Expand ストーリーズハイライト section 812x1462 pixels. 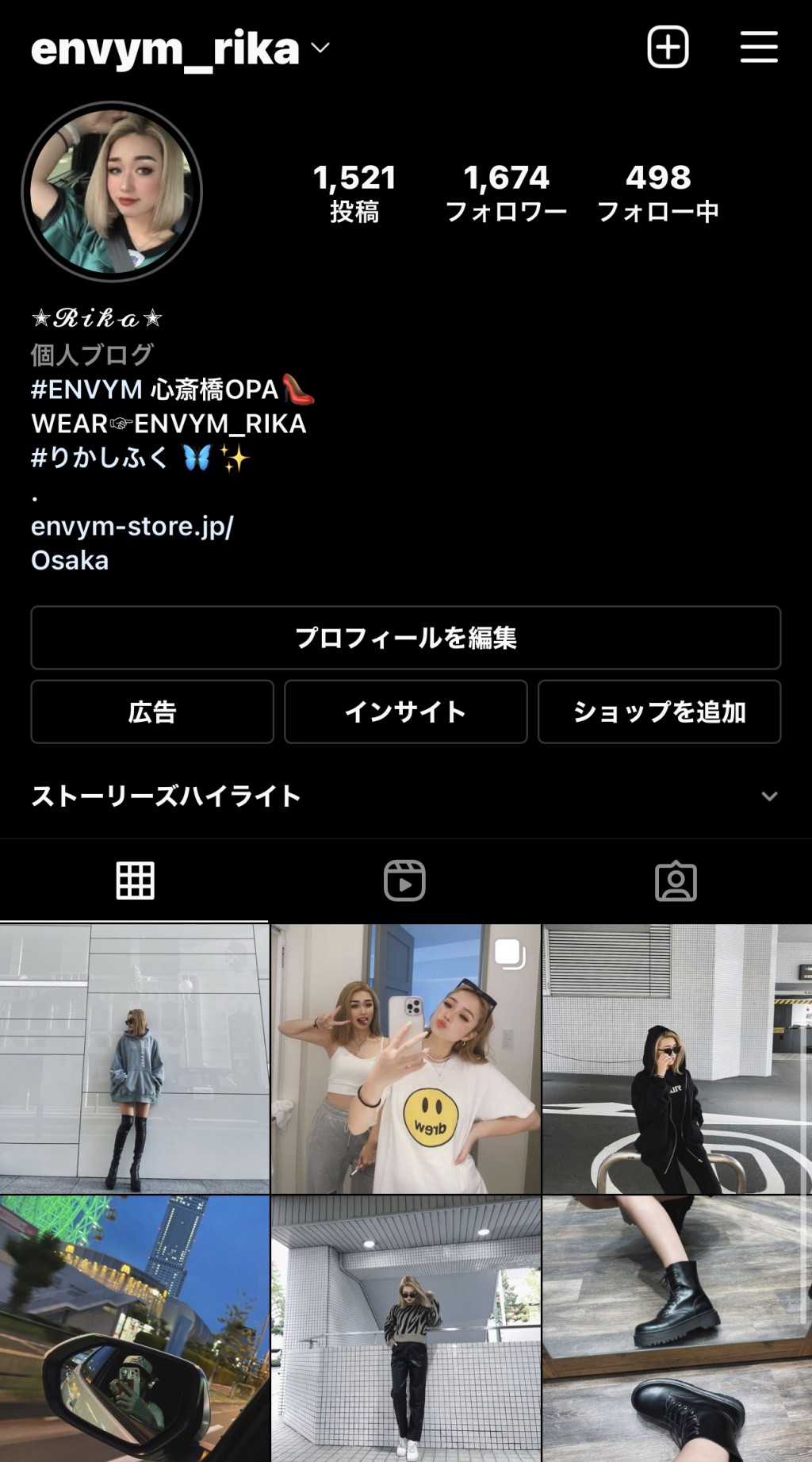[x=768, y=796]
